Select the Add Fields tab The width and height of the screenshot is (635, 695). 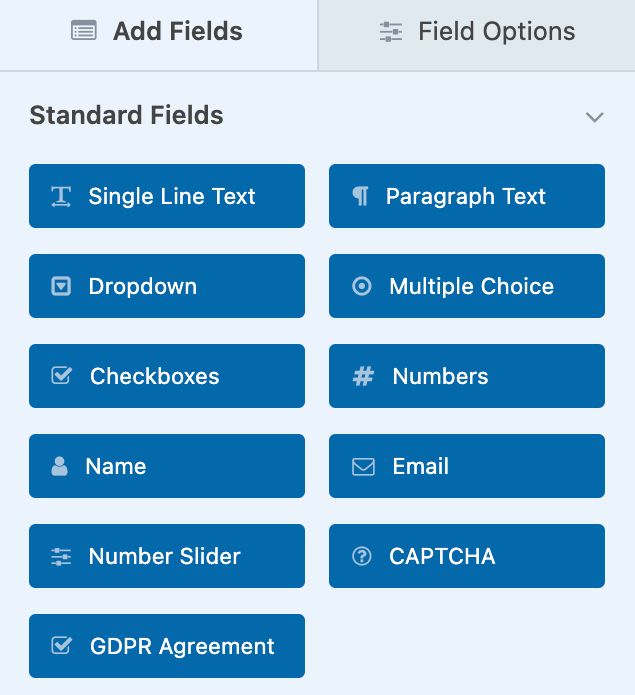pyautogui.click(x=158, y=32)
